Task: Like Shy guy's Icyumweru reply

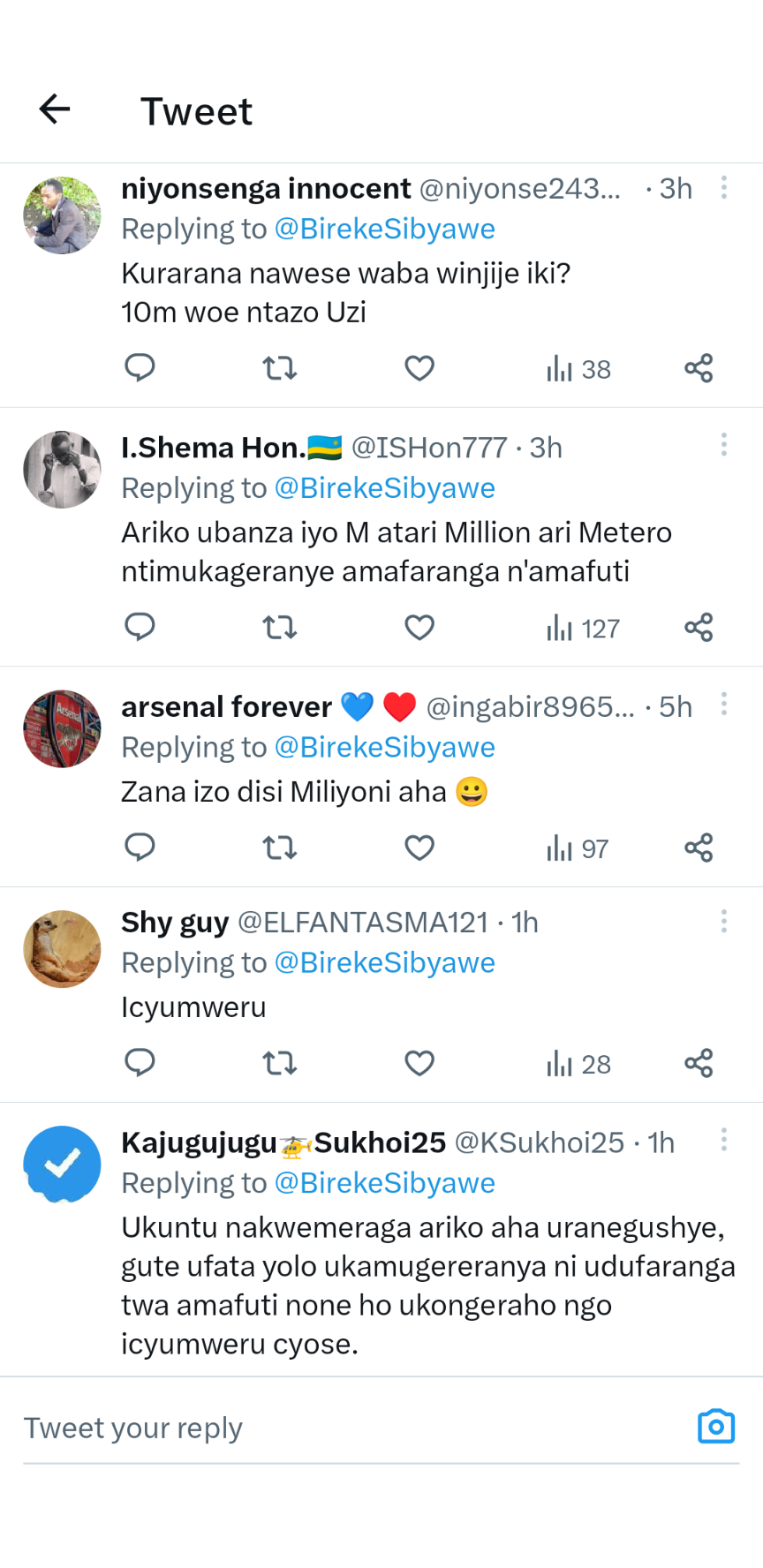Action: (419, 1063)
